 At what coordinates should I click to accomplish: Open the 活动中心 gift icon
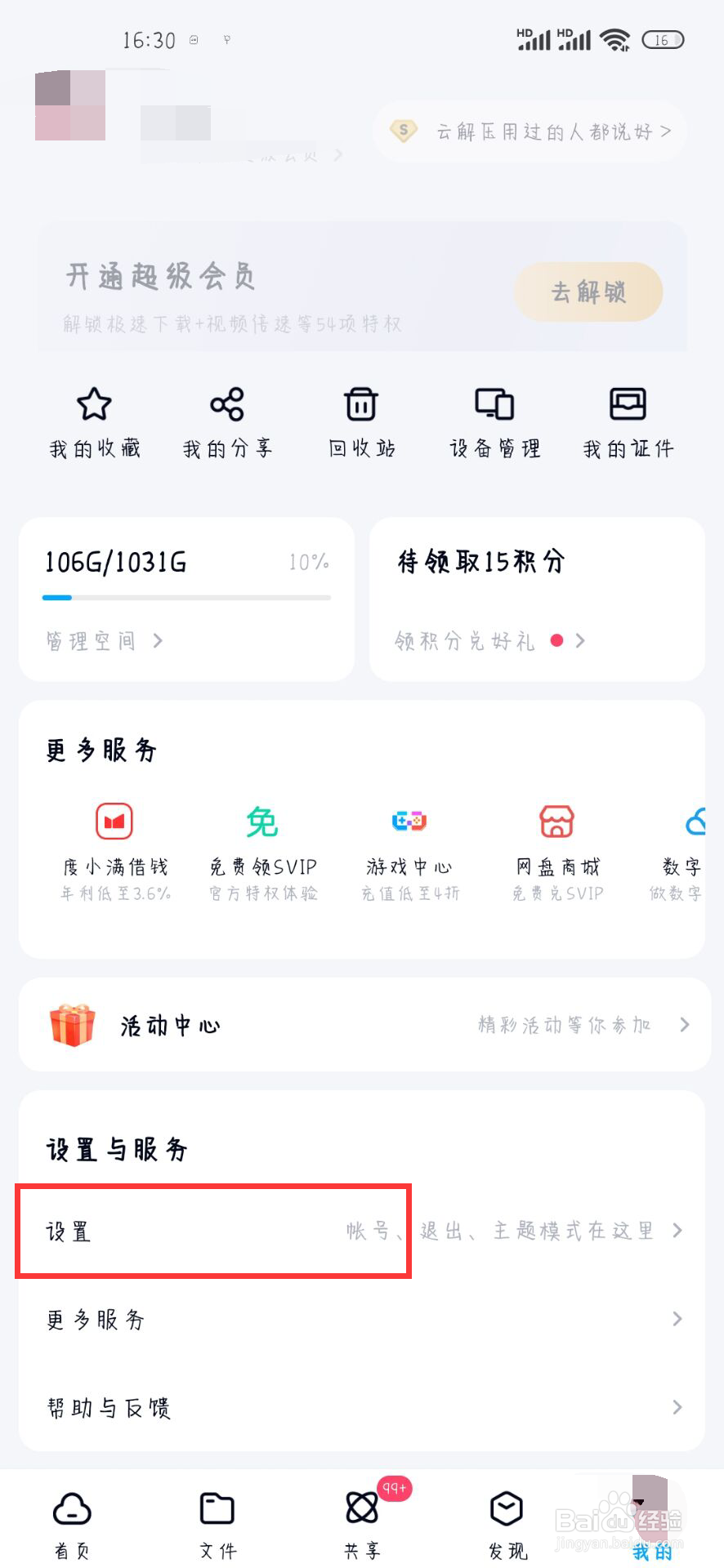point(70,1025)
